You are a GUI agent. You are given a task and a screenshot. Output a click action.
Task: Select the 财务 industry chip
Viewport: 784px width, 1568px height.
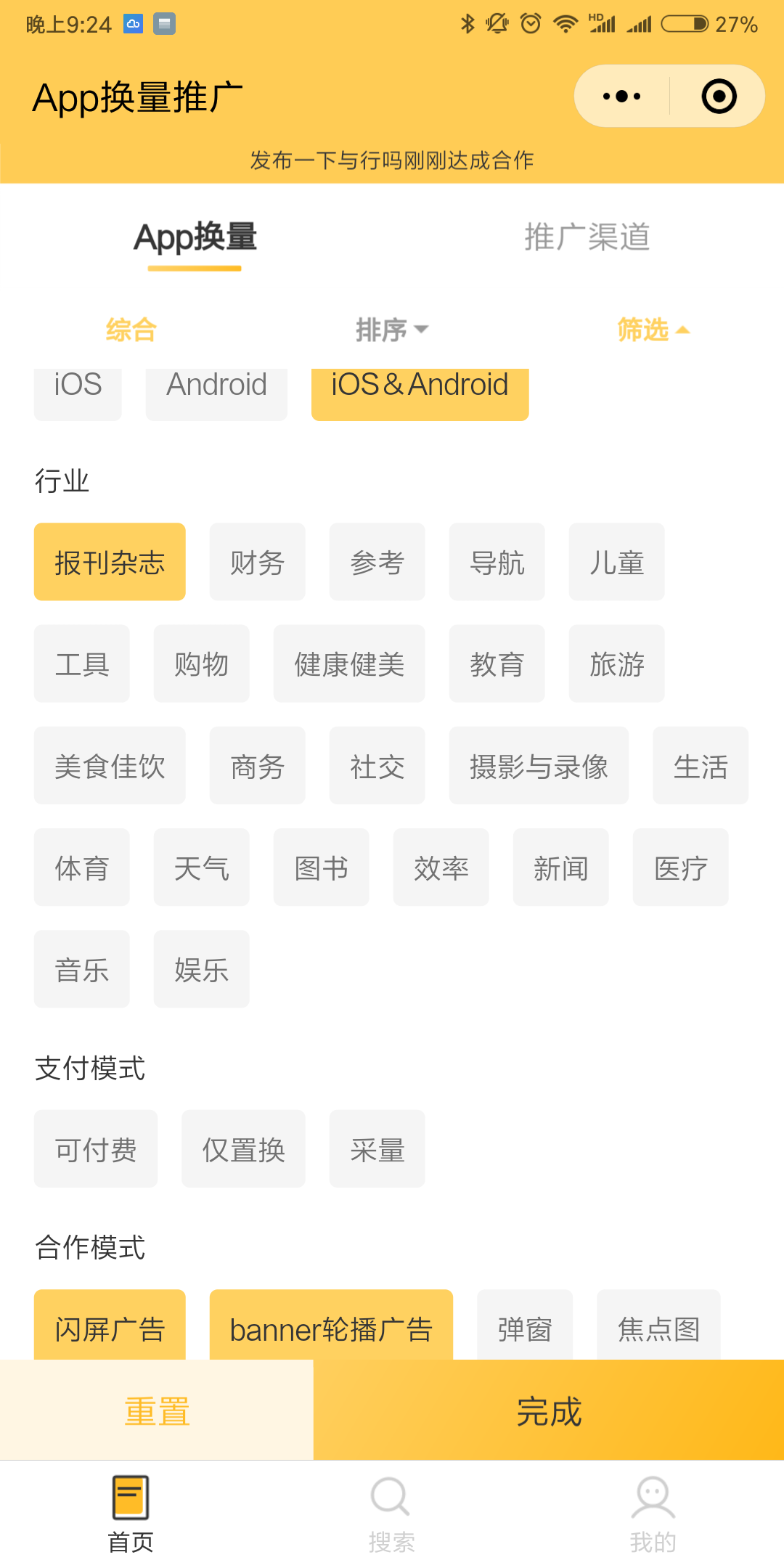(x=257, y=562)
